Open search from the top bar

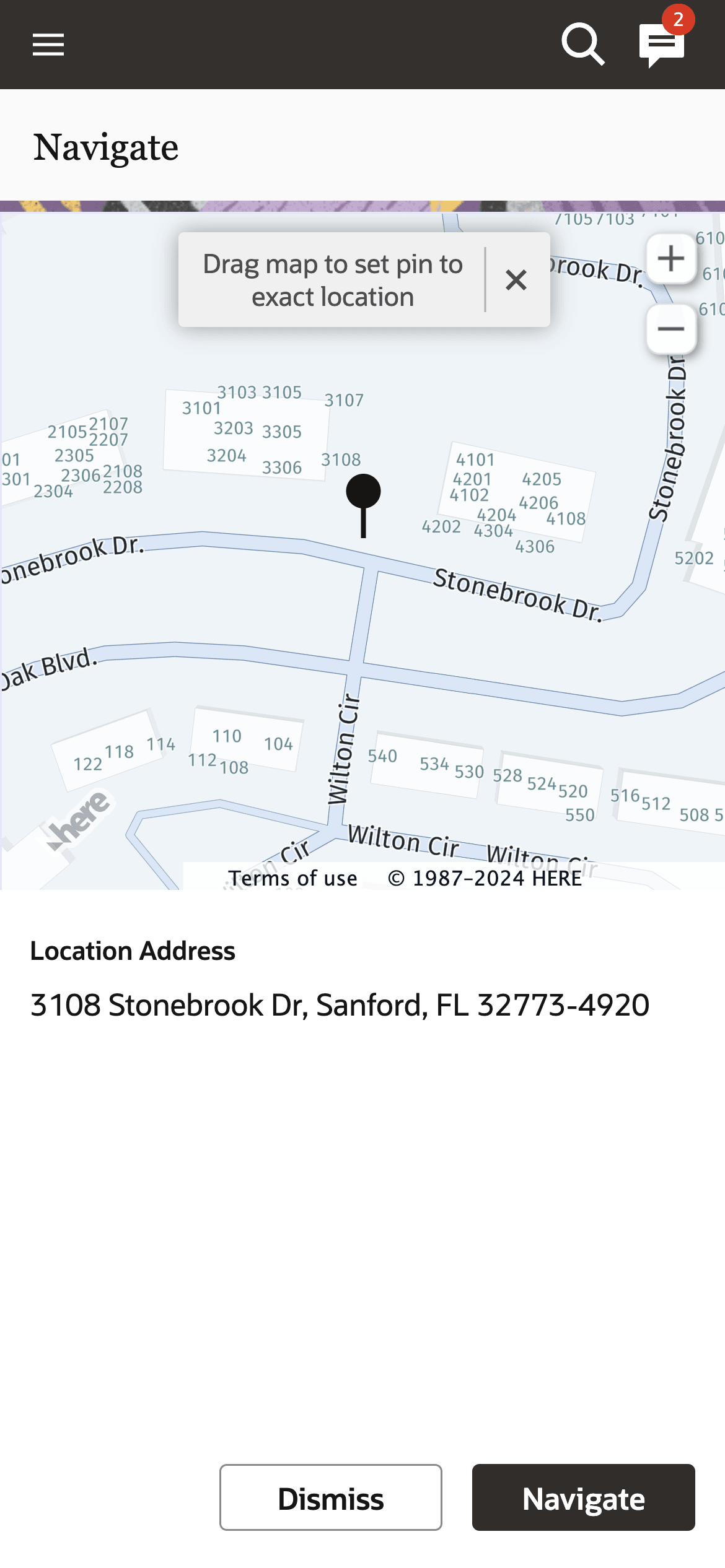(582, 45)
